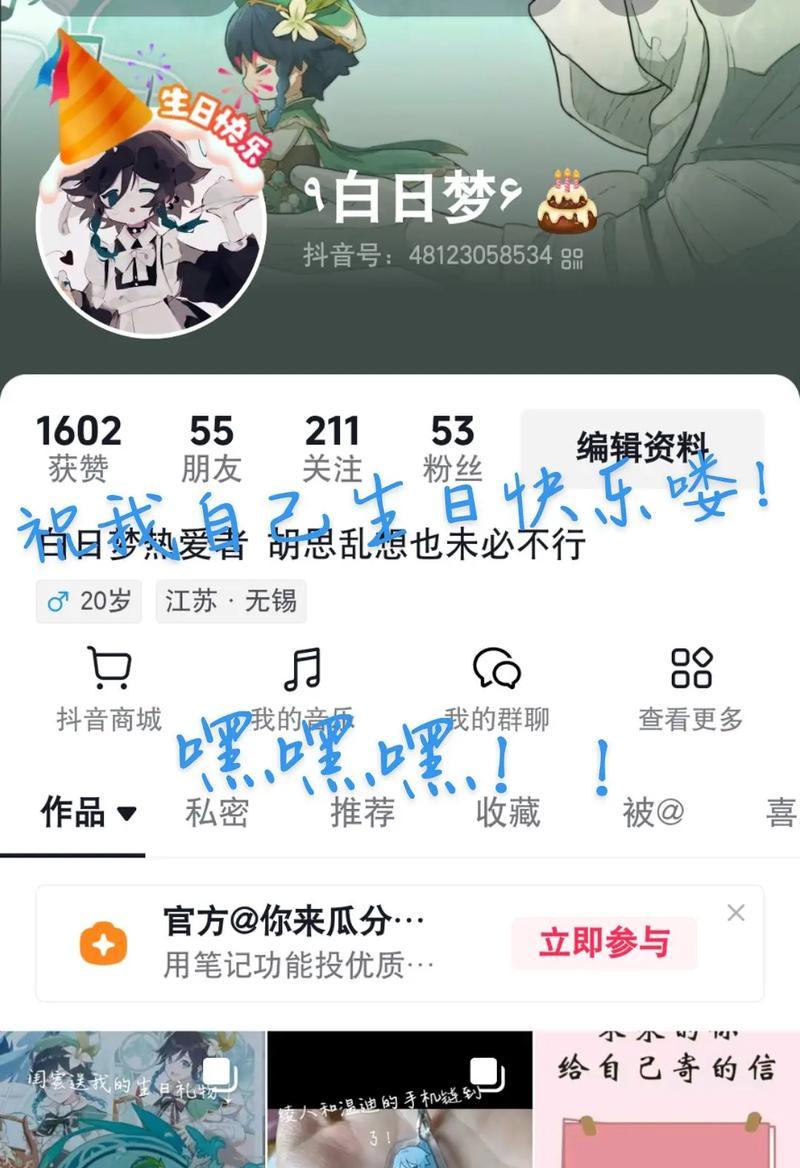The width and height of the screenshot is (800, 1168).
Task: Open the 给自己寄的信 post
Action: tap(666, 1100)
